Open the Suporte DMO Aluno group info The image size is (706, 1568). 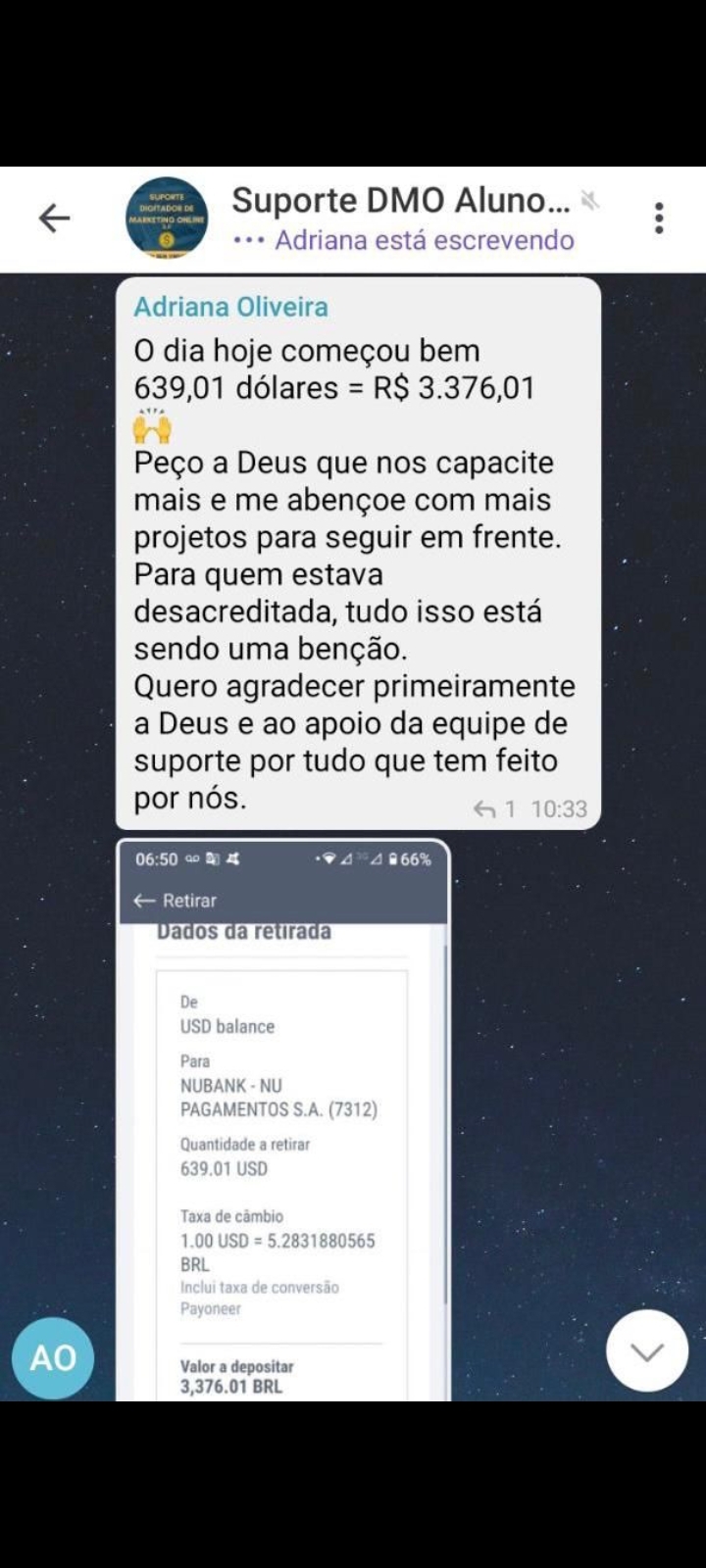(x=400, y=201)
